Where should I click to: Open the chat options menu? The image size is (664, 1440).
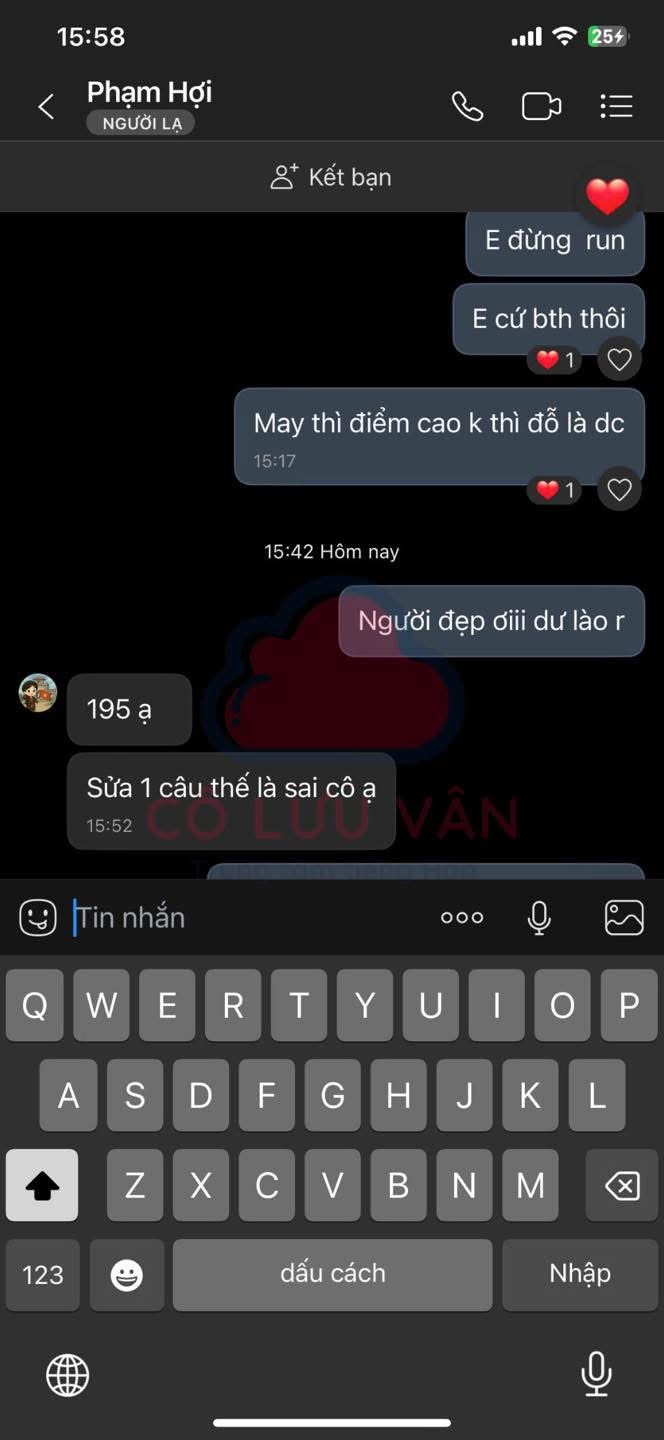(616, 106)
